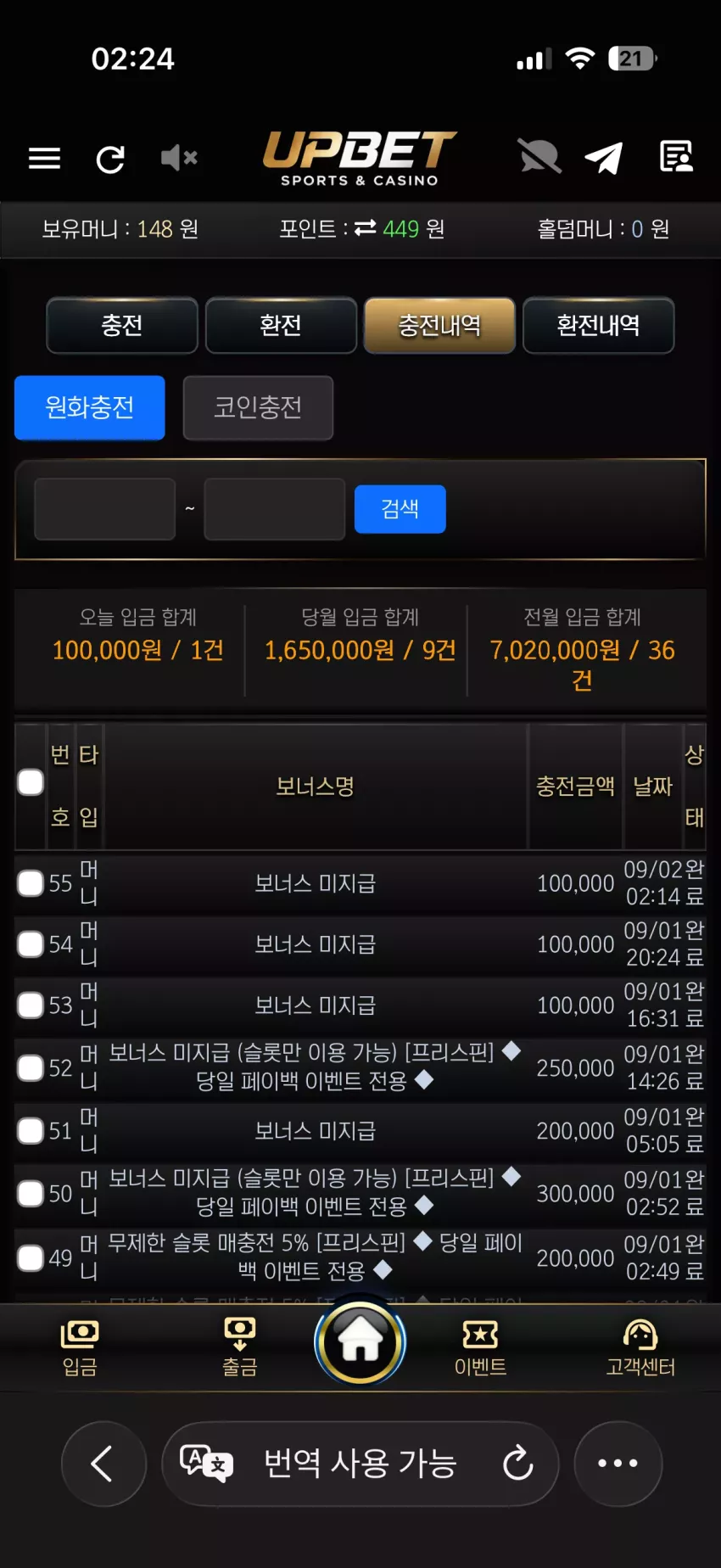Screen dimensions: 721x1568
Task: Check the select-all checkbox in the table header
Action: [x=31, y=782]
